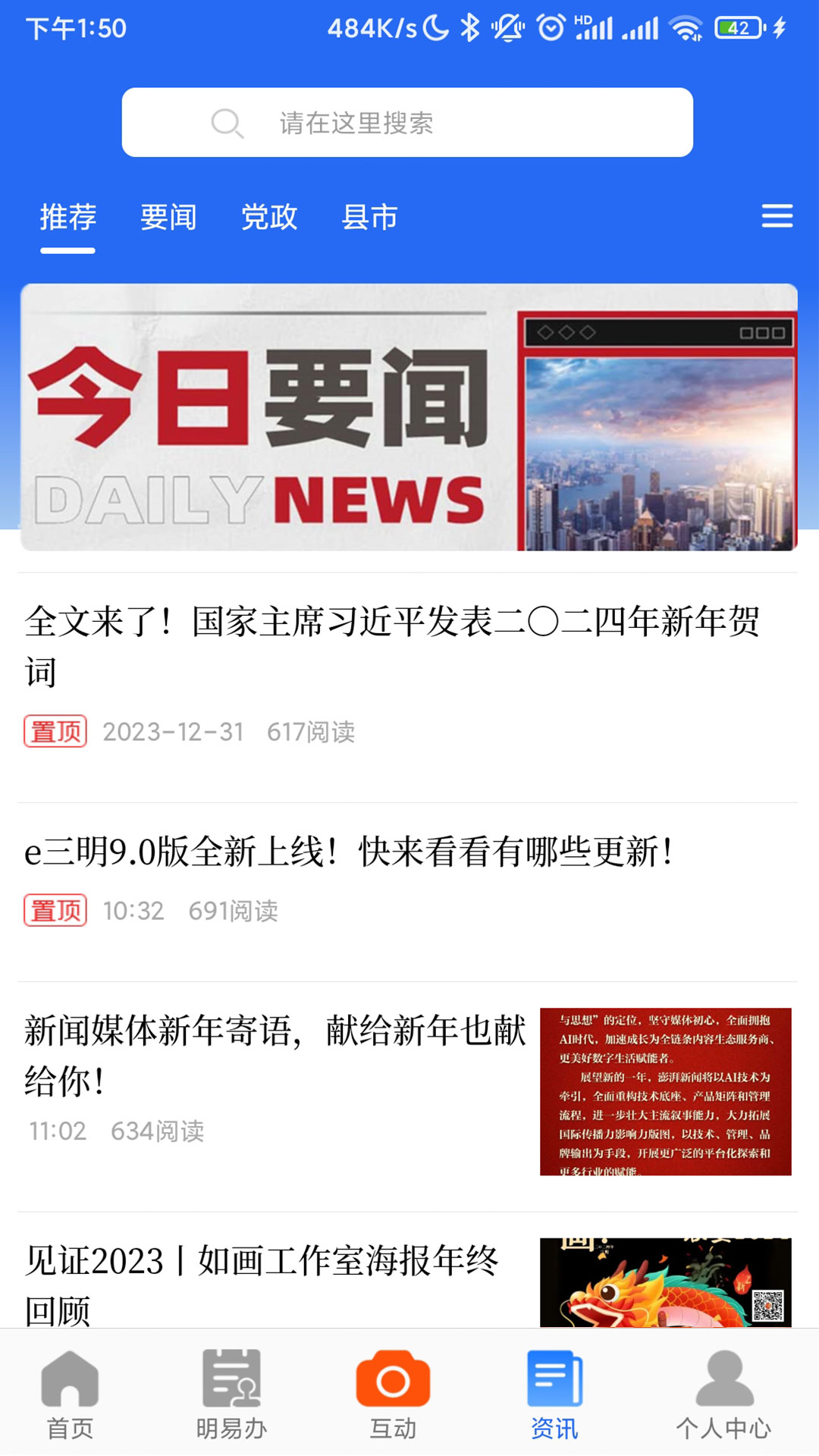Read the e三明9.0版全新上线 article
This screenshot has width=819, height=1456.
[x=349, y=852]
